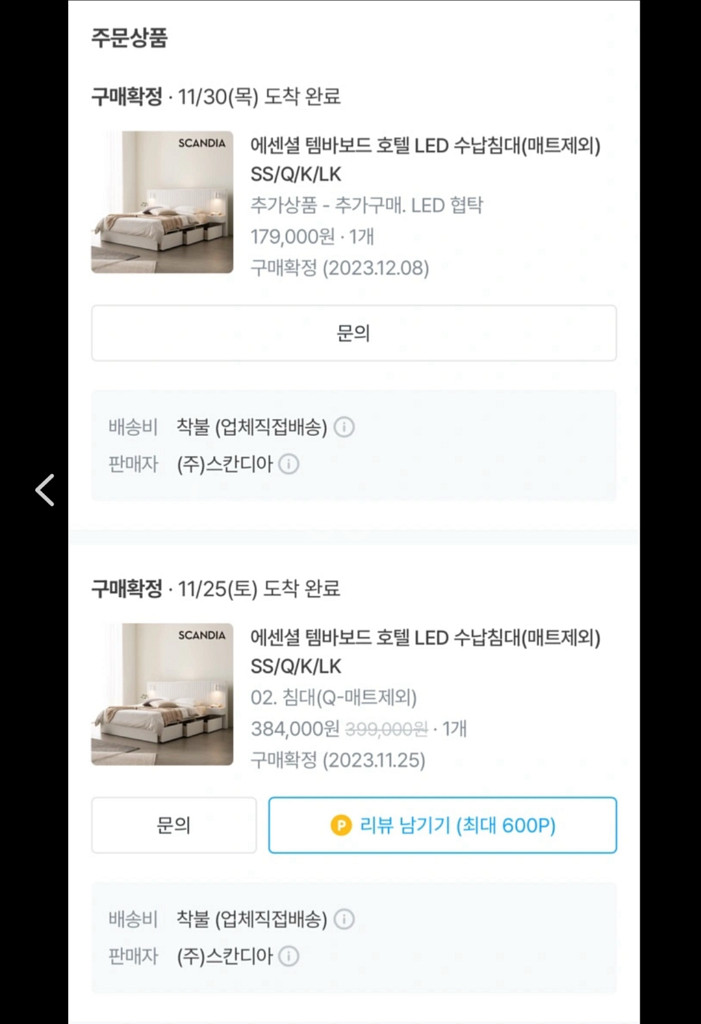The width and height of the screenshot is (701, 1024).
Task: Go back with the left arrow
Action: [44, 490]
